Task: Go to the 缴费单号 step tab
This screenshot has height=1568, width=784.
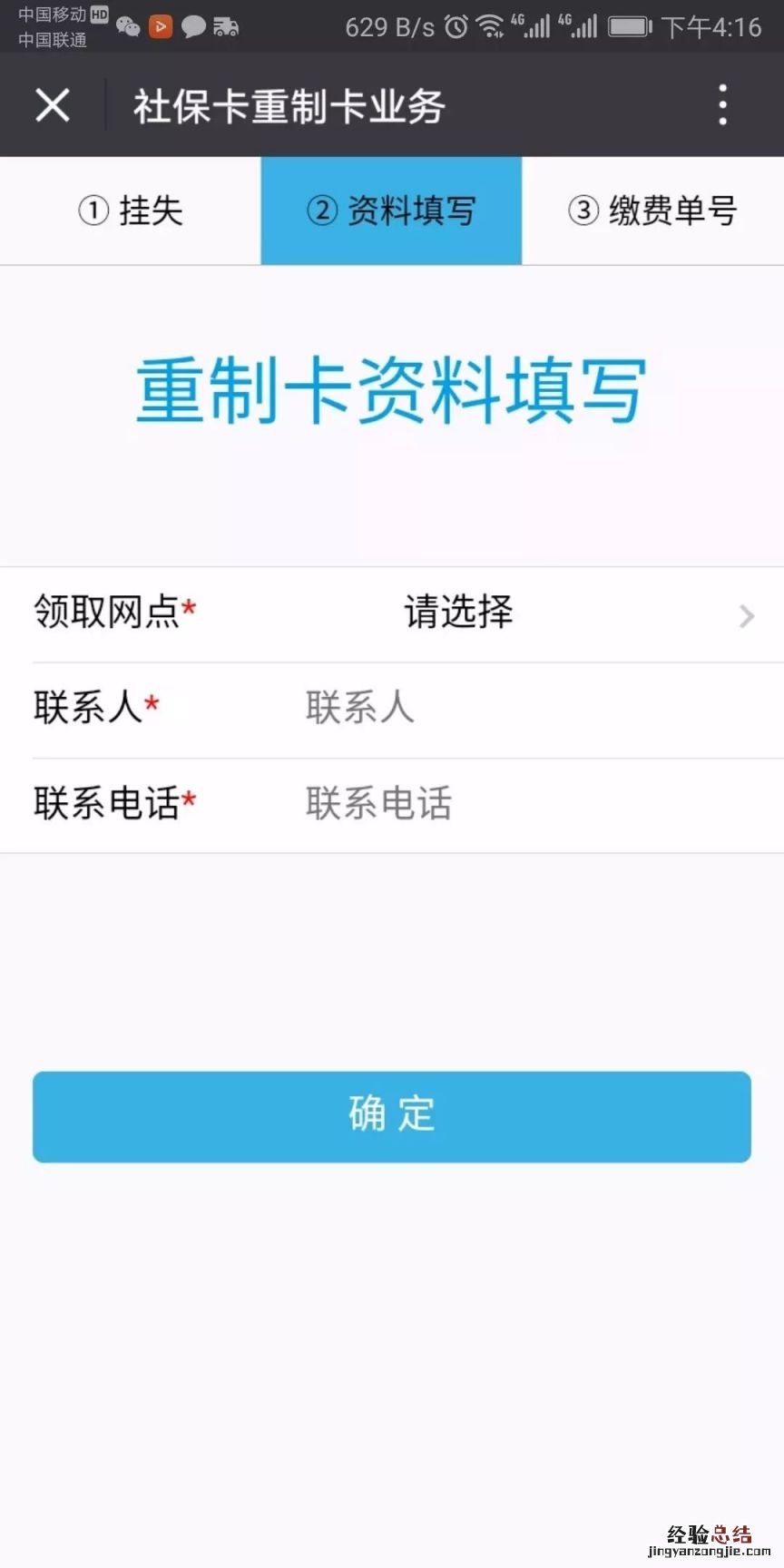Action: pyautogui.click(x=652, y=211)
